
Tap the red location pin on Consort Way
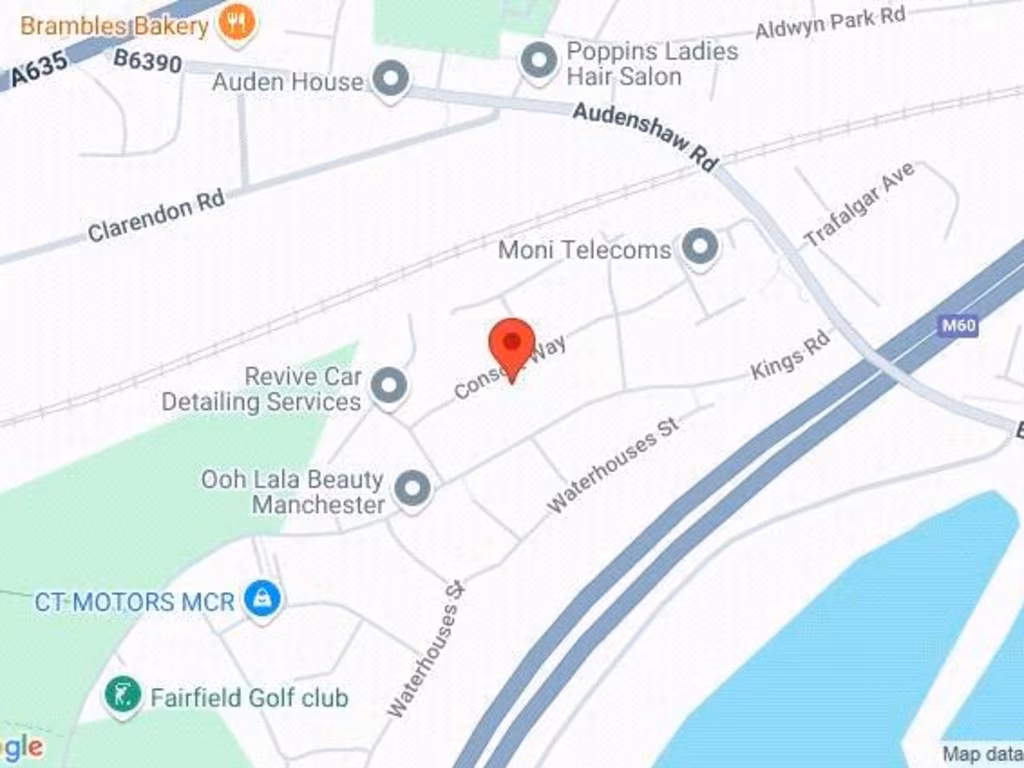click(x=511, y=345)
